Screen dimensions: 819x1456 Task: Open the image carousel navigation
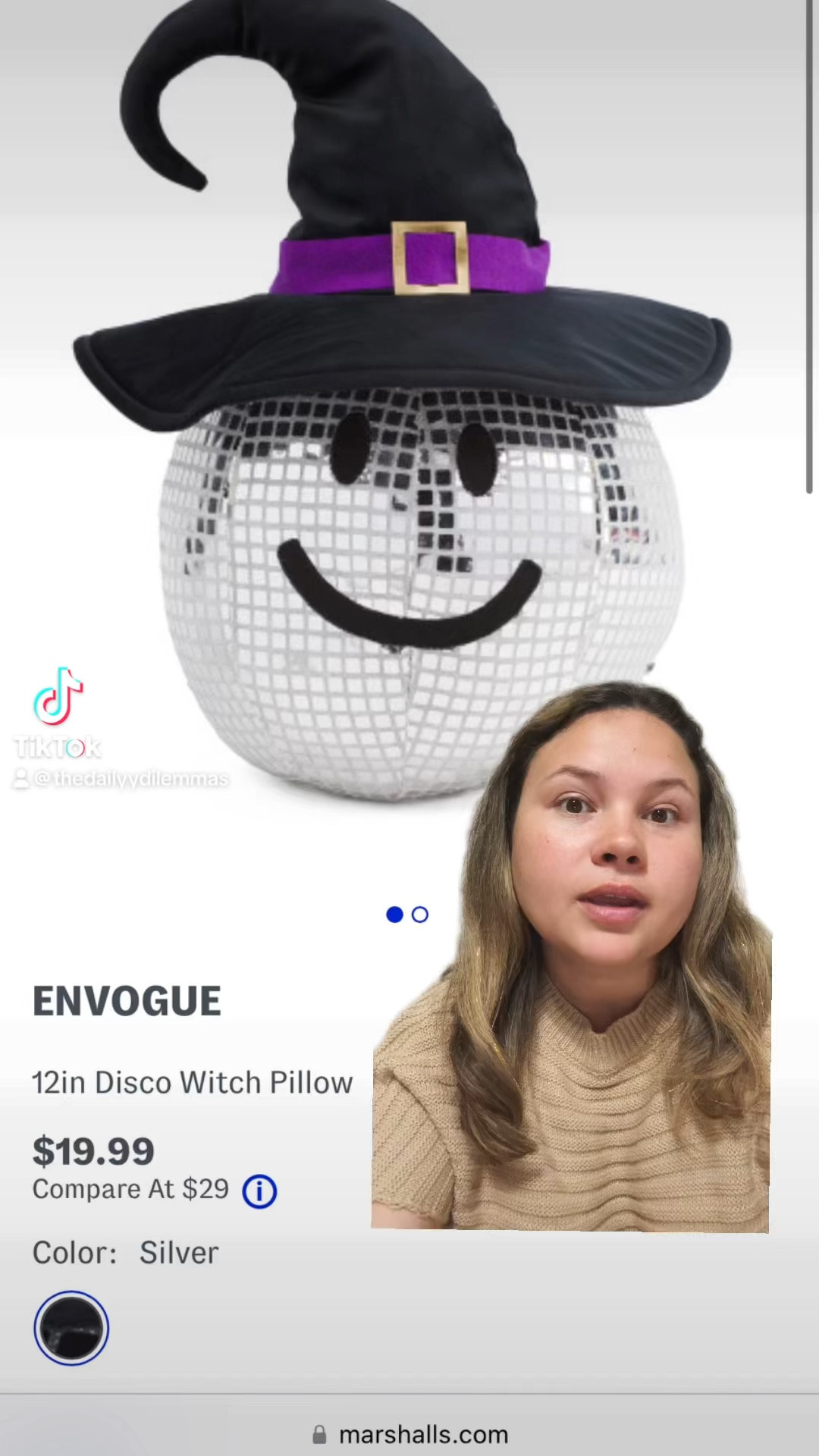[407, 915]
